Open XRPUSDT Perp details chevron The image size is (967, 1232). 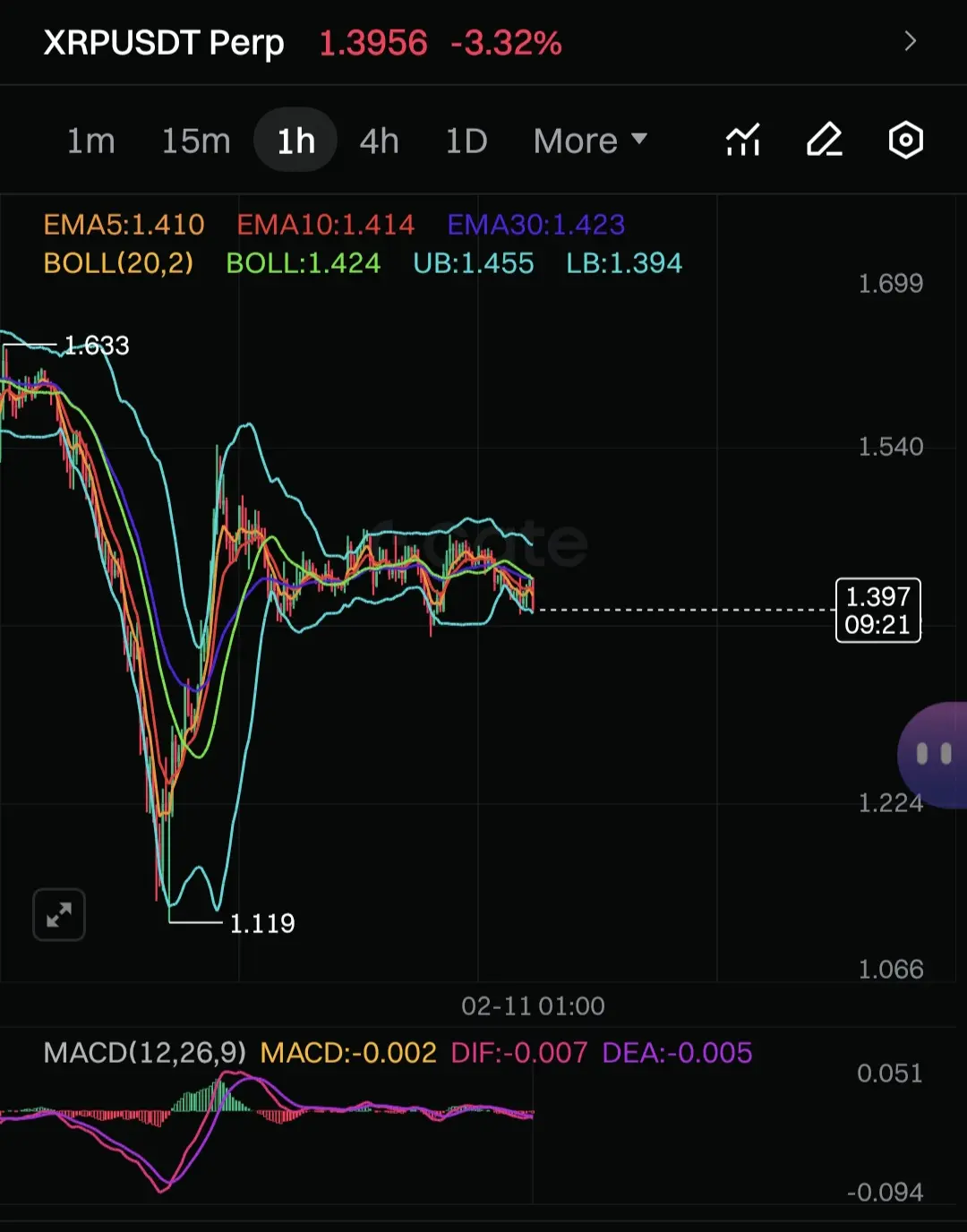point(910,41)
